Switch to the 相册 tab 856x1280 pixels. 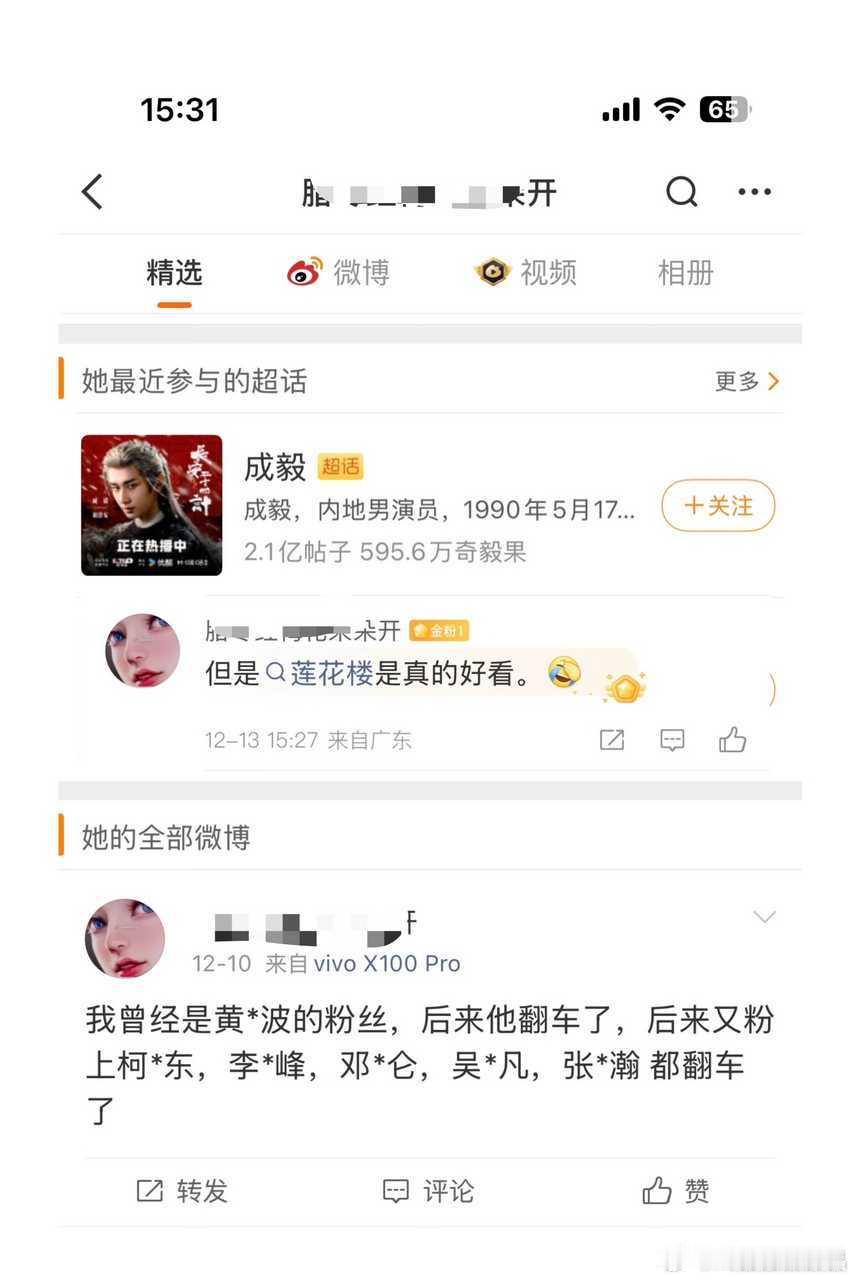coord(684,272)
